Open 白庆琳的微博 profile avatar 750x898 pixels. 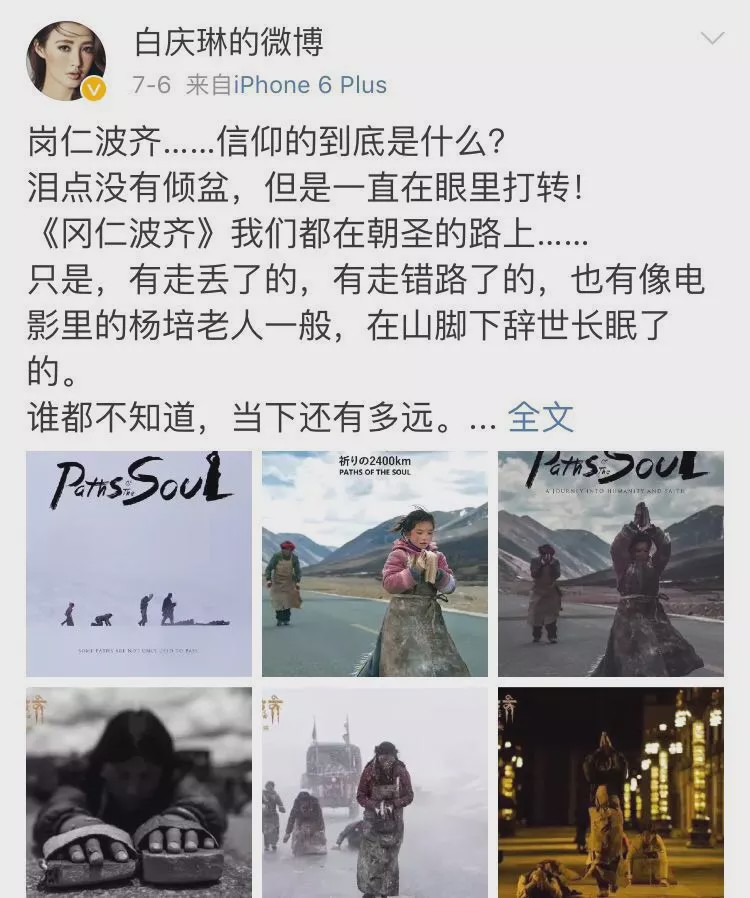(67, 61)
